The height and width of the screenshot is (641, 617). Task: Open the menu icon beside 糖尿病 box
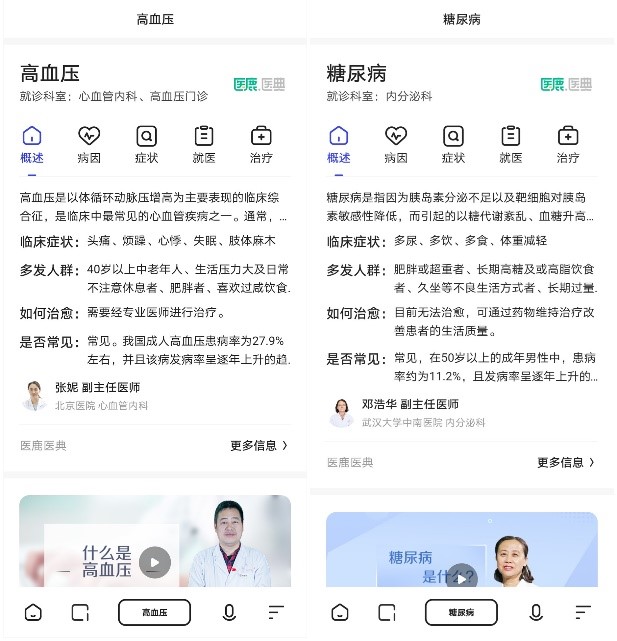[x=583, y=612]
